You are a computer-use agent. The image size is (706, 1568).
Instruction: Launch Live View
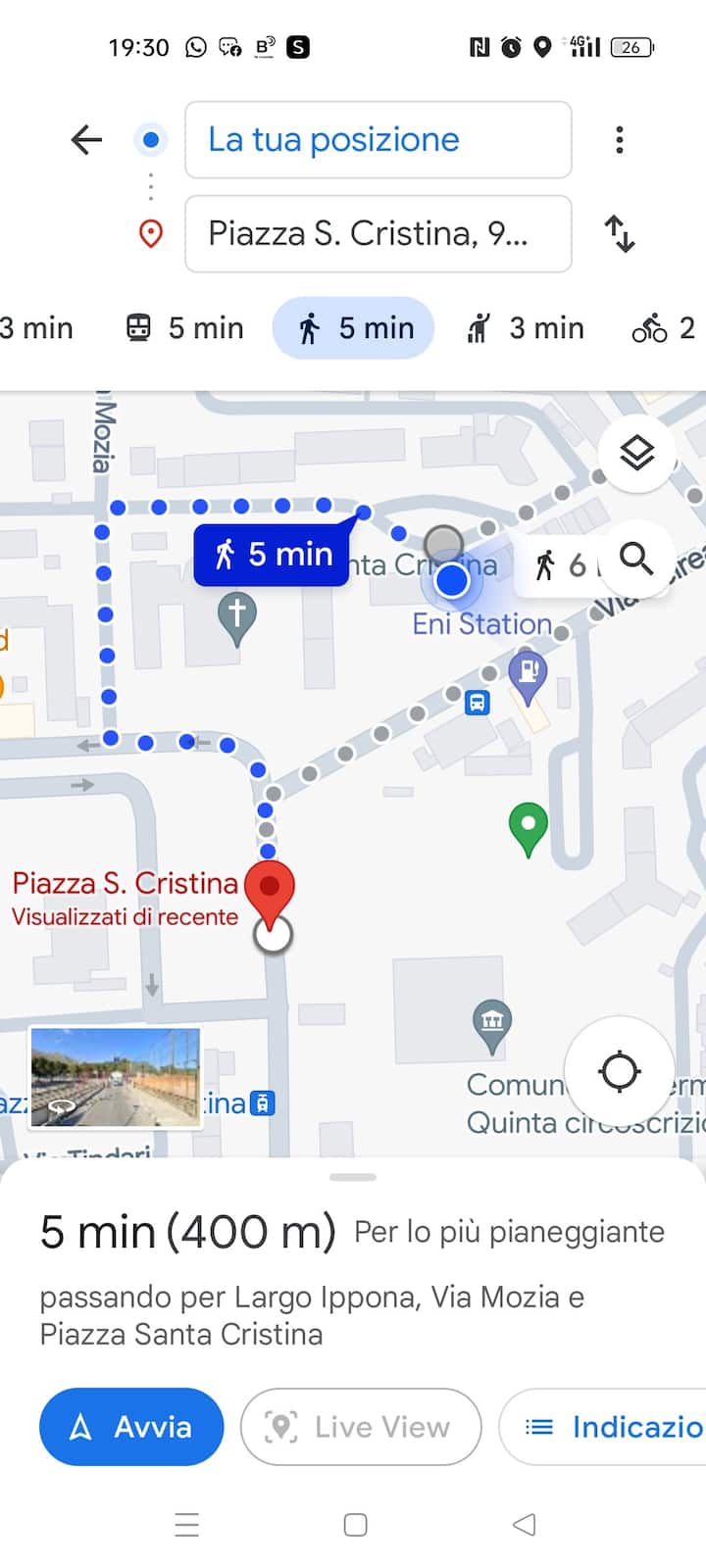point(361,1427)
